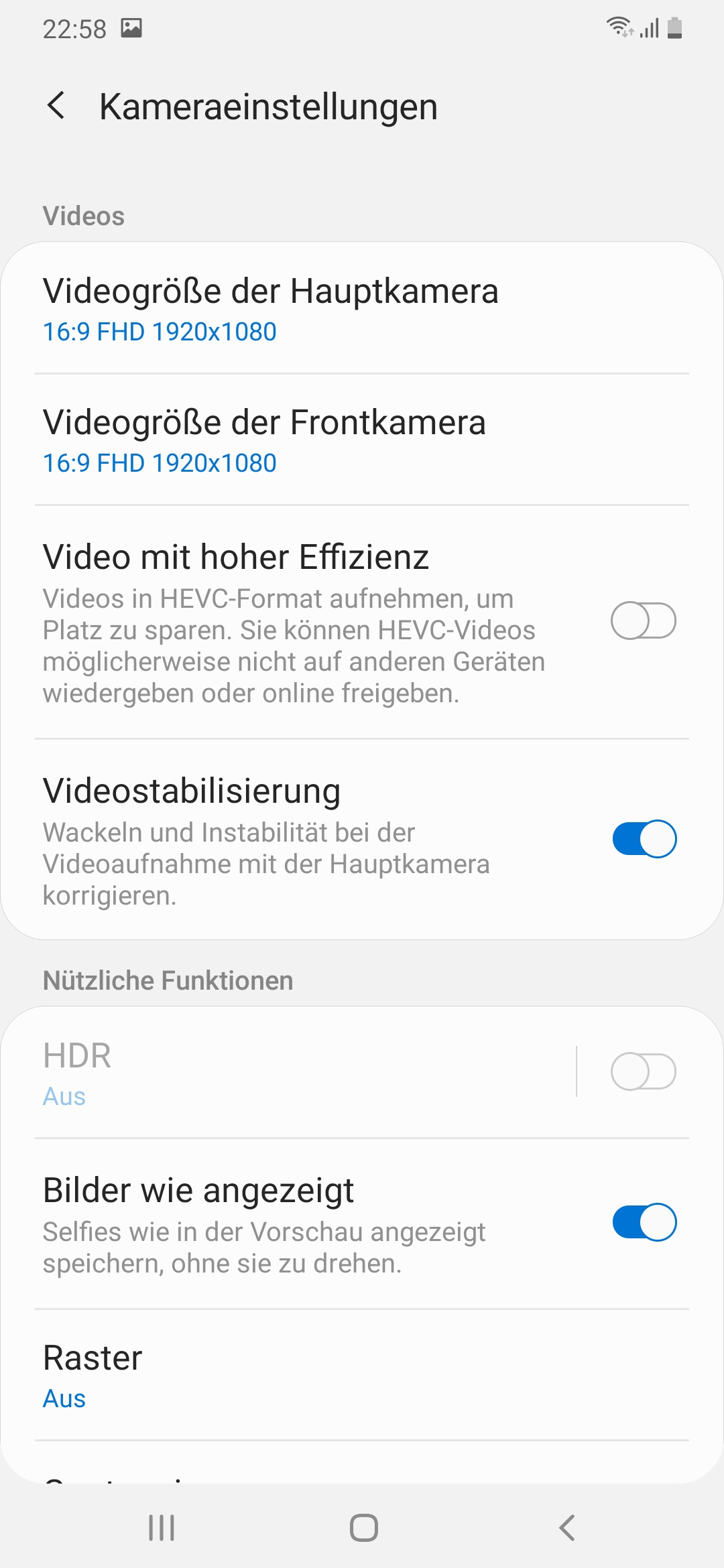Open Videogröße der Frontkamera setting
Viewport: 724px width, 1568px height.
tap(362, 439)
